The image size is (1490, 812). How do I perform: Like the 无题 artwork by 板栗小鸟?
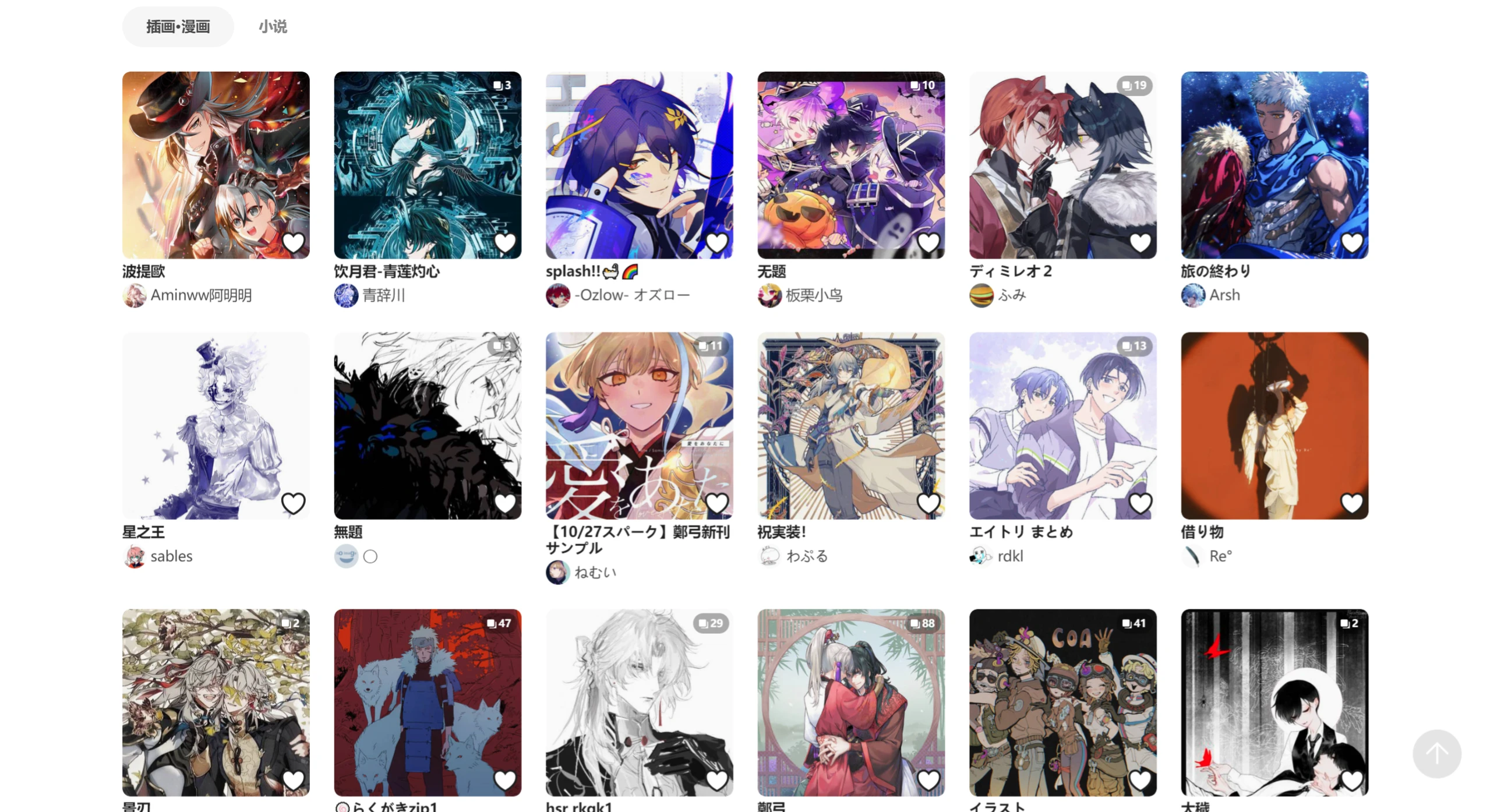pos(928,242)
